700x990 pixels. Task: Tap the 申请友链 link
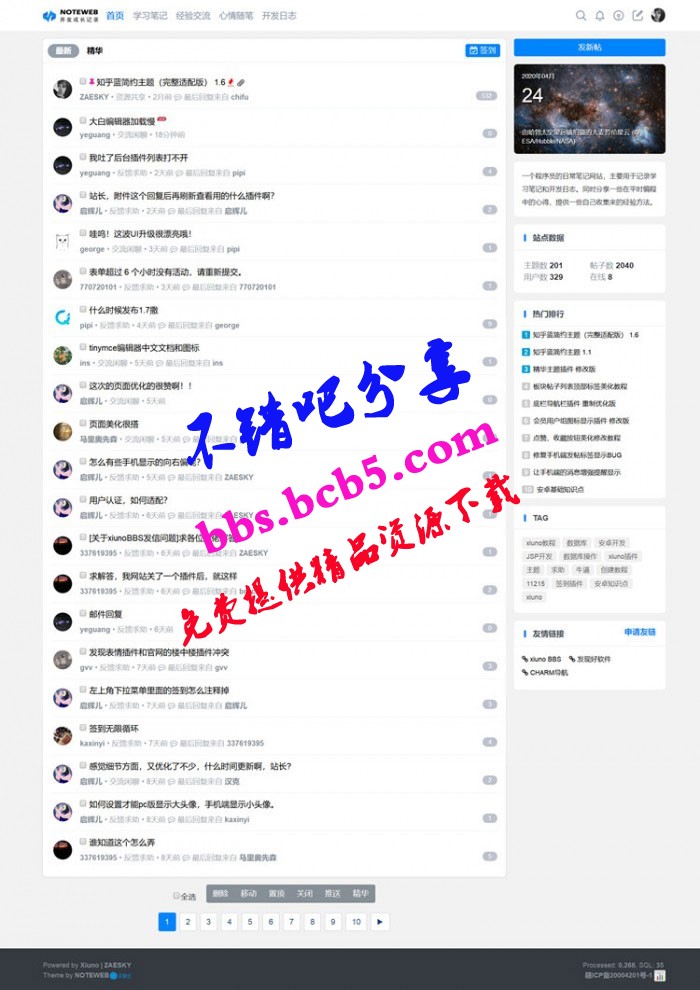pyautogui.click(x=639, y=632)
